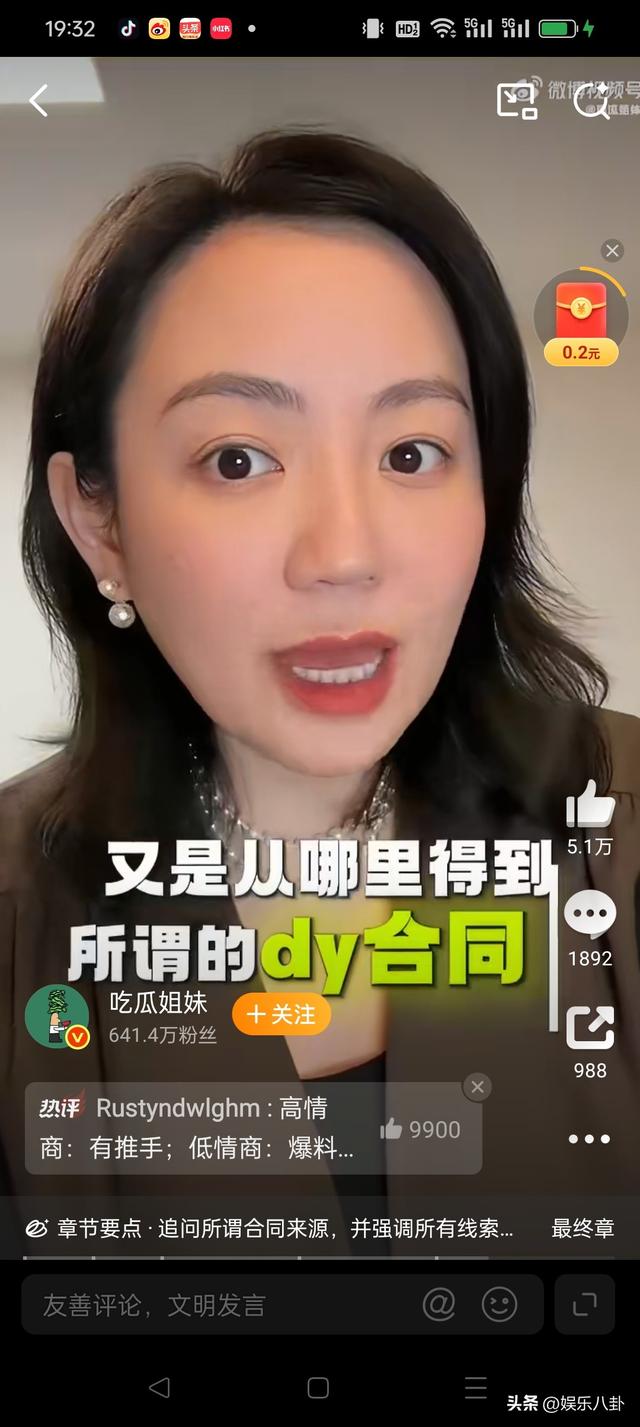
Task: Open the search magnifier icon
Action: tap(590, 100)
